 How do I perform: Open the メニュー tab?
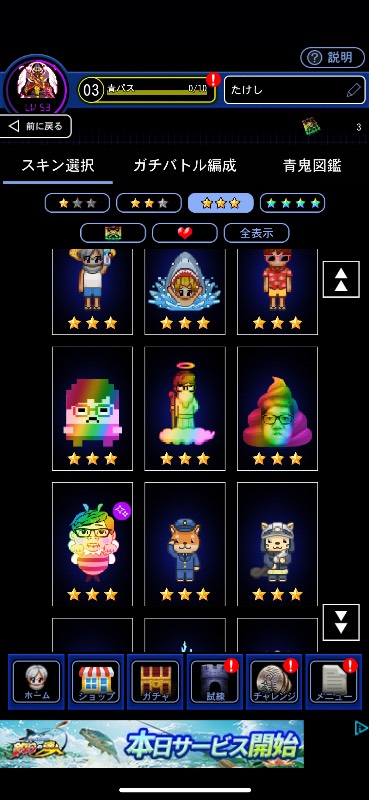coord(333,682)
